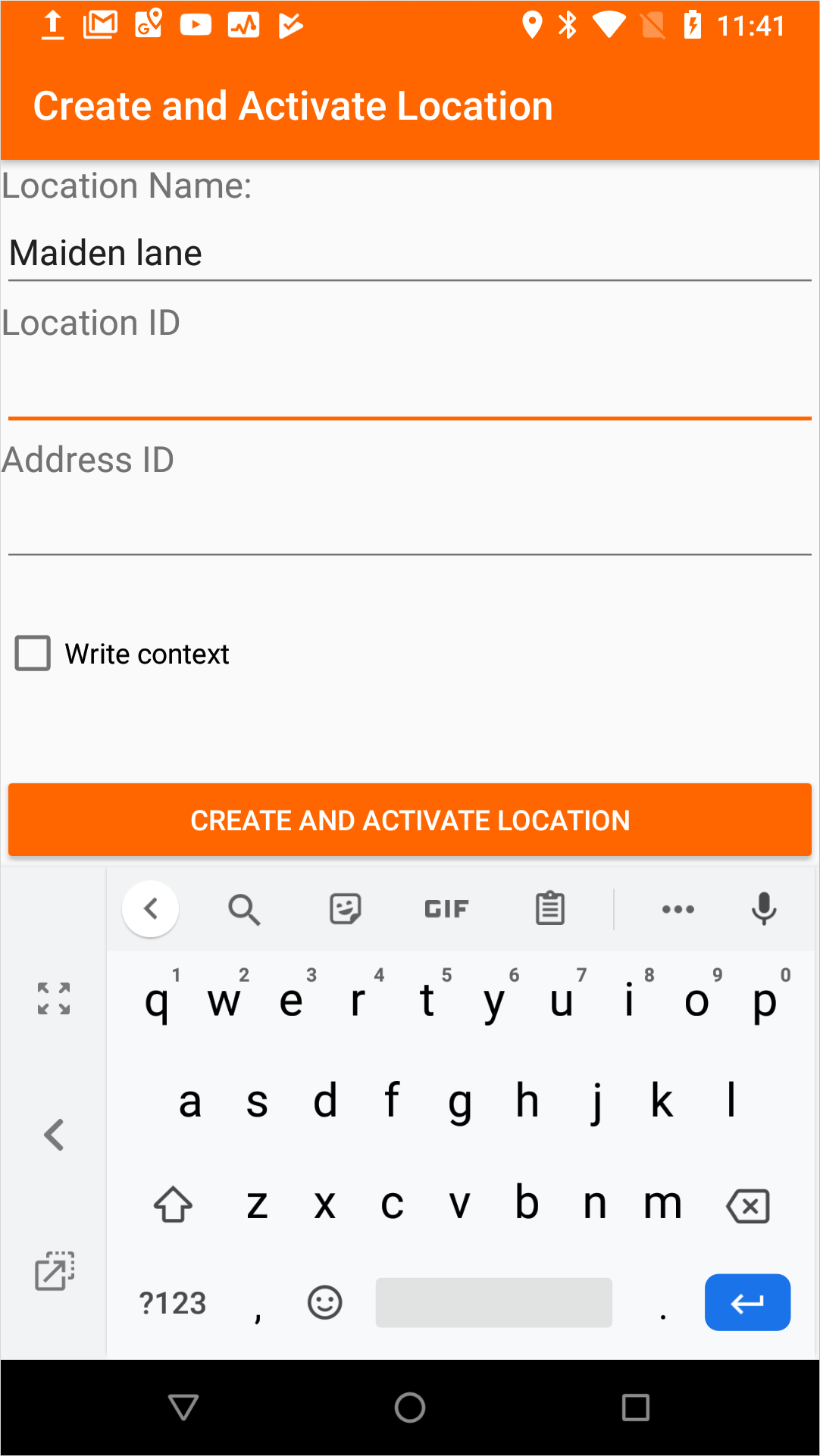Open keyboard search icon
Viewport: 820px width, 1456px height.
tap(244, 908)
